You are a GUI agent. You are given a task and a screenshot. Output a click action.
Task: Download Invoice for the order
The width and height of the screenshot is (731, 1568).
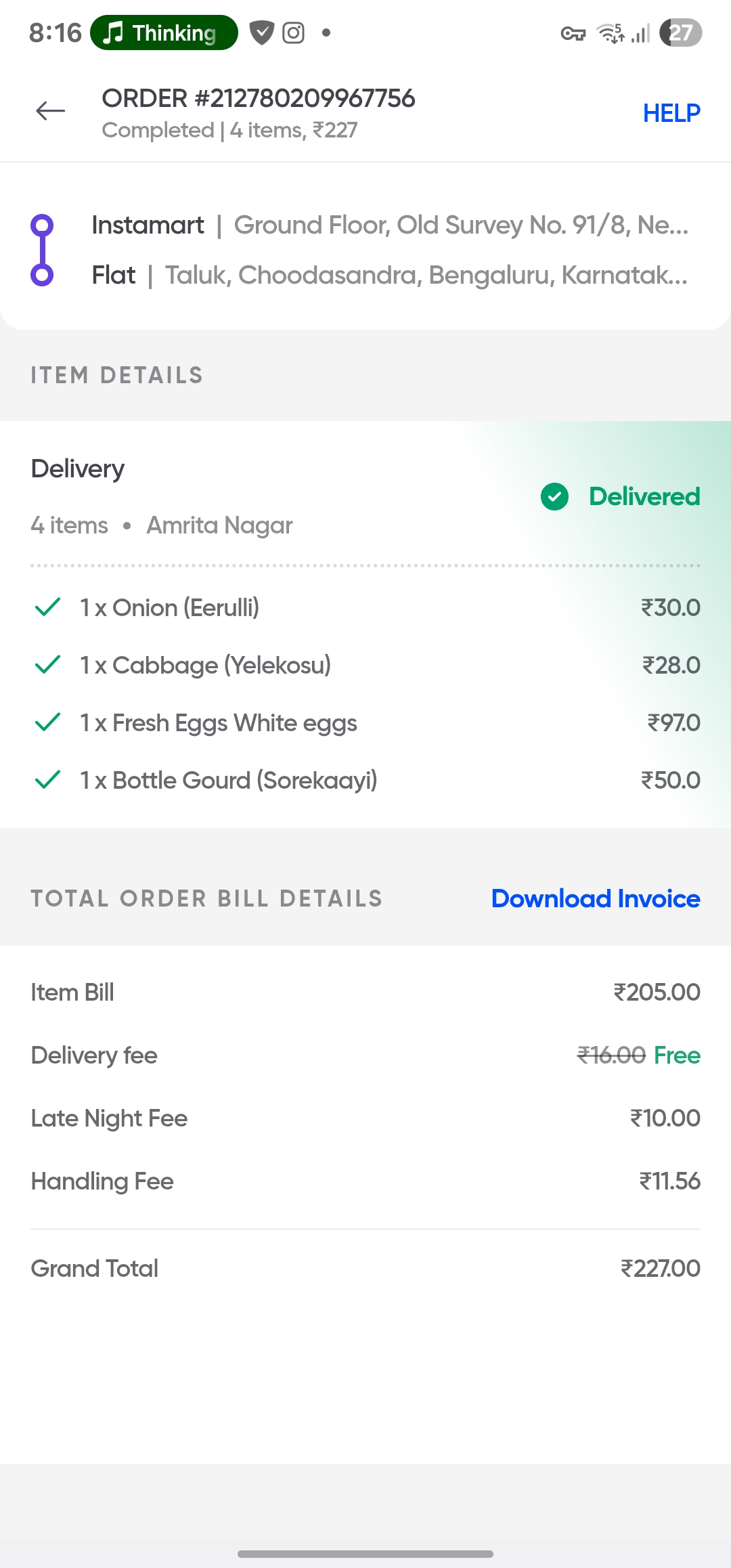[596, 898]
